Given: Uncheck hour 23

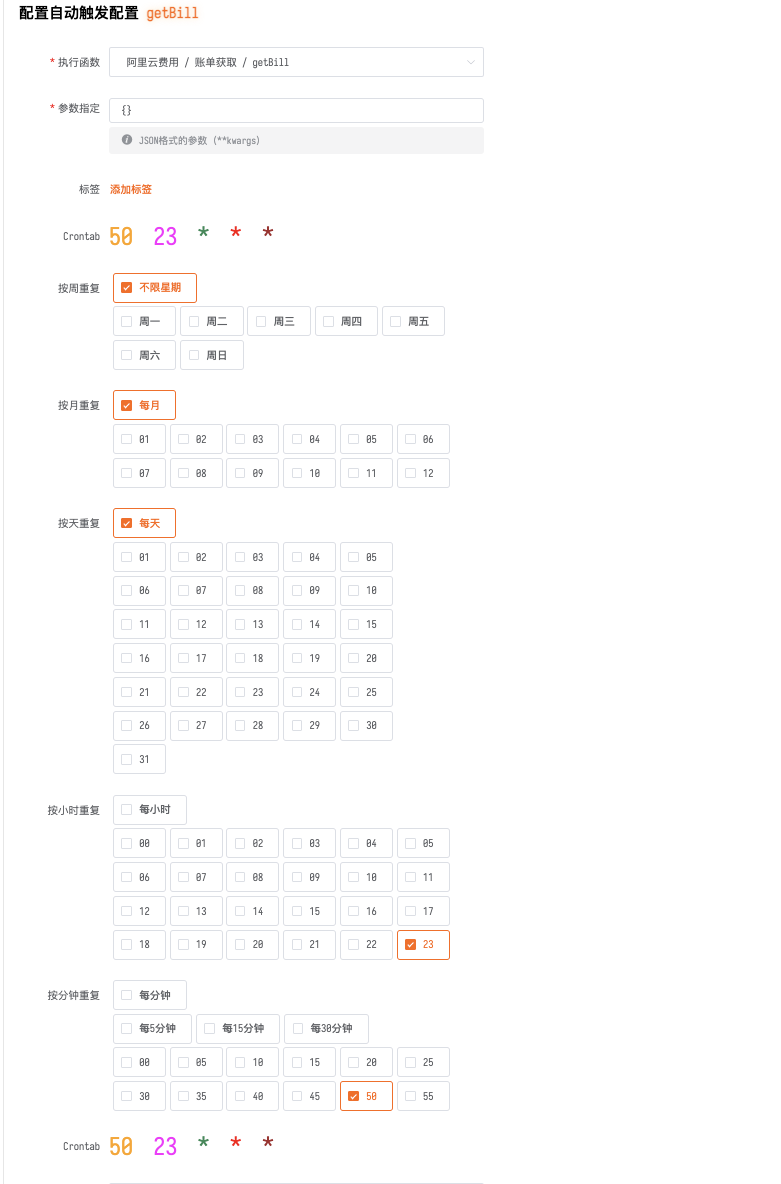Looking at the screenshot, I should (411, 945).
